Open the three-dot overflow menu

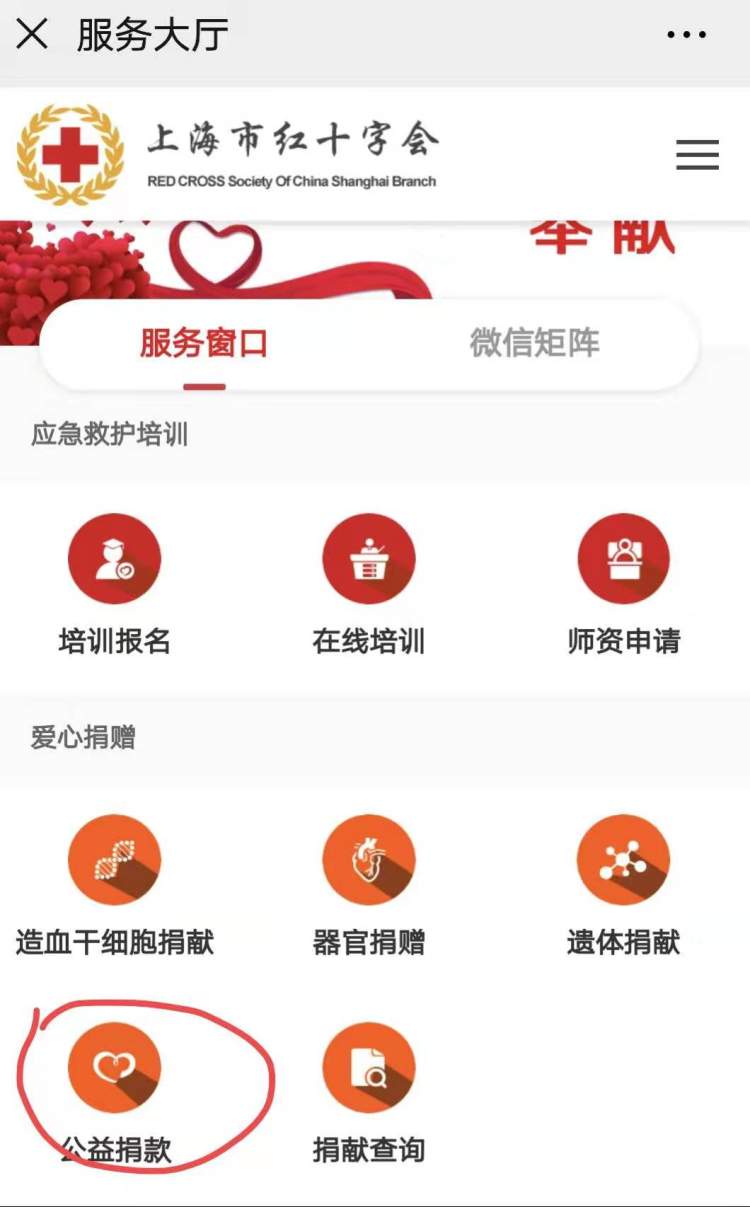click(x=686, y=35)
